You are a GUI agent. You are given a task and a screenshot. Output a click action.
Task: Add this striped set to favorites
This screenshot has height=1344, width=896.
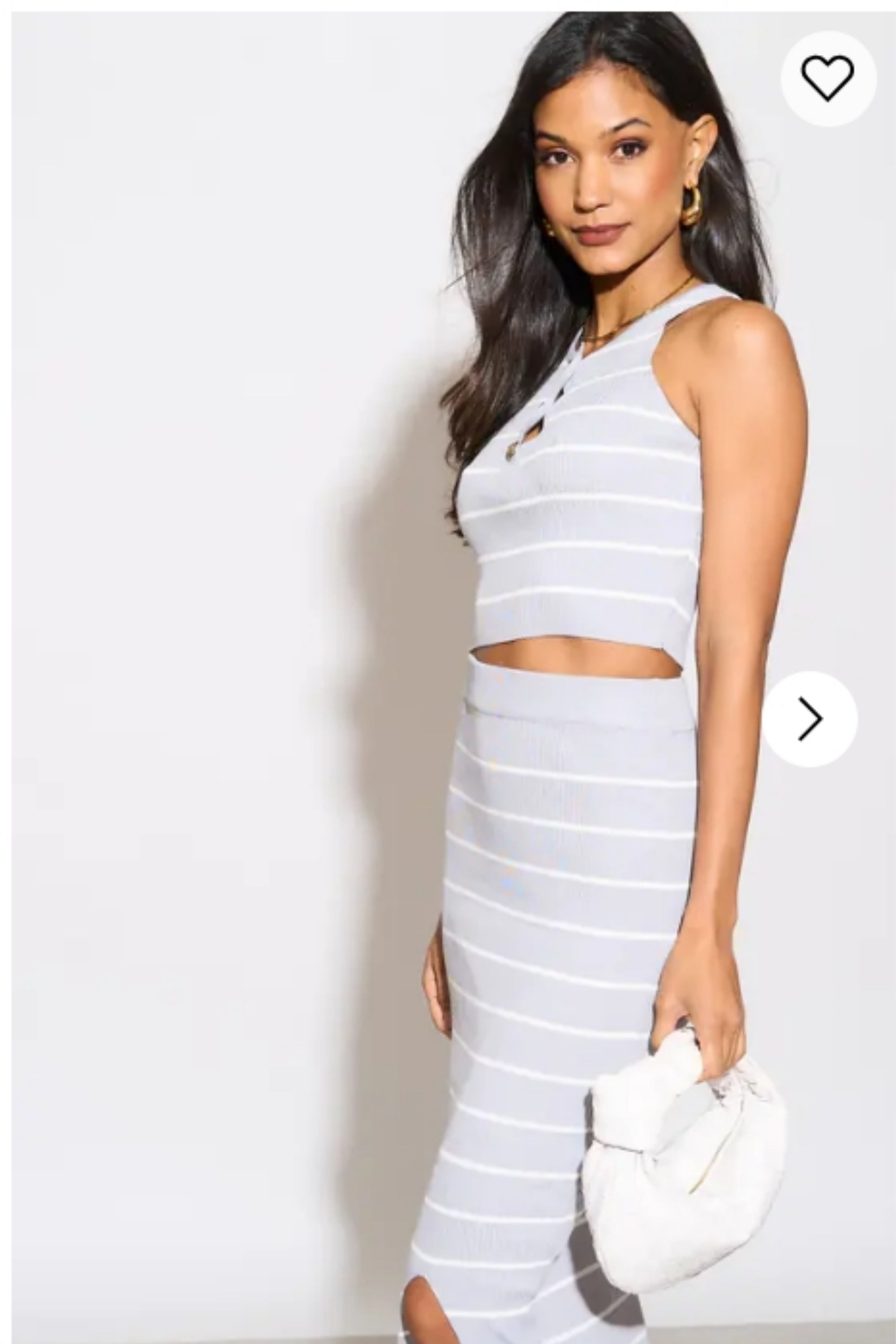point(828,78)
